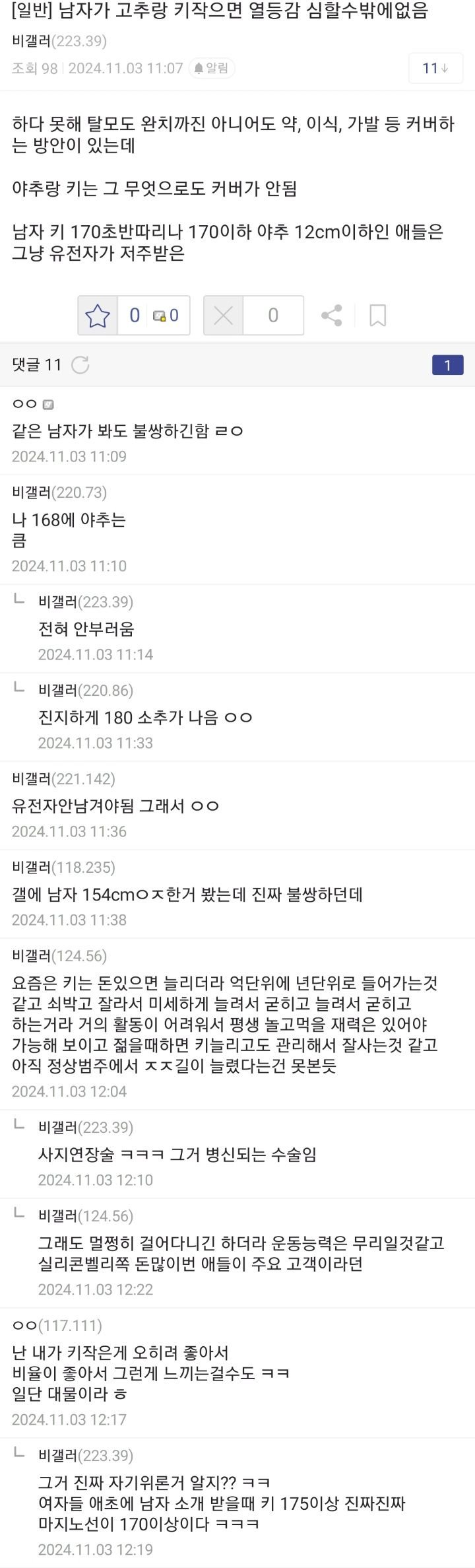
Task: Select comment page 1
Action: pyautogui.click(x=447, y=365)
